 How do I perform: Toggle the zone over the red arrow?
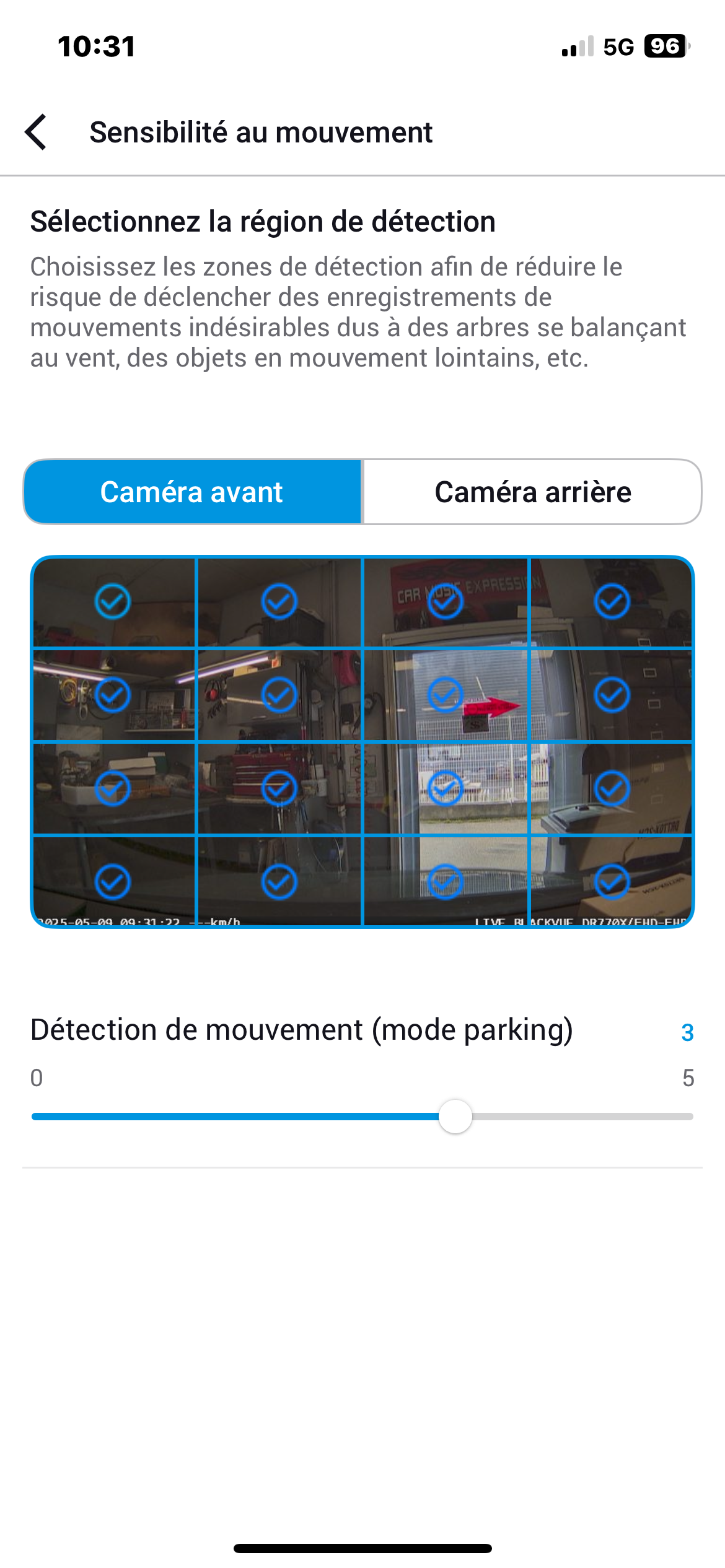tap(446, 695)
